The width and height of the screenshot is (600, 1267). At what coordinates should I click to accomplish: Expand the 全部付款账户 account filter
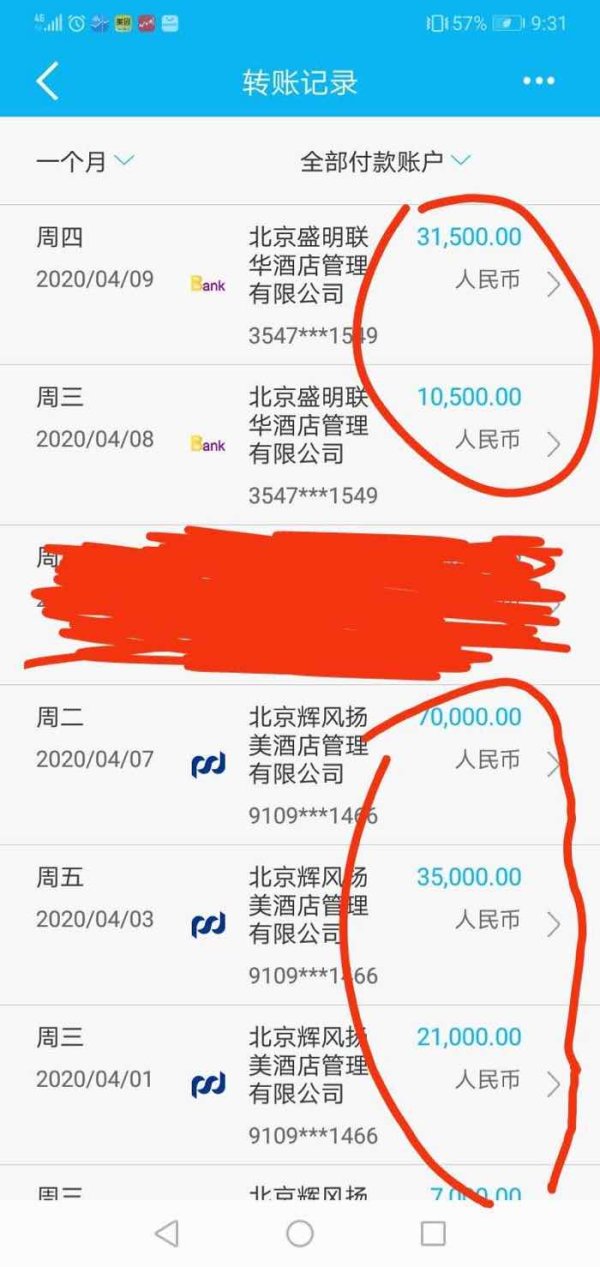pyautogui.click(x=385, y=161)
